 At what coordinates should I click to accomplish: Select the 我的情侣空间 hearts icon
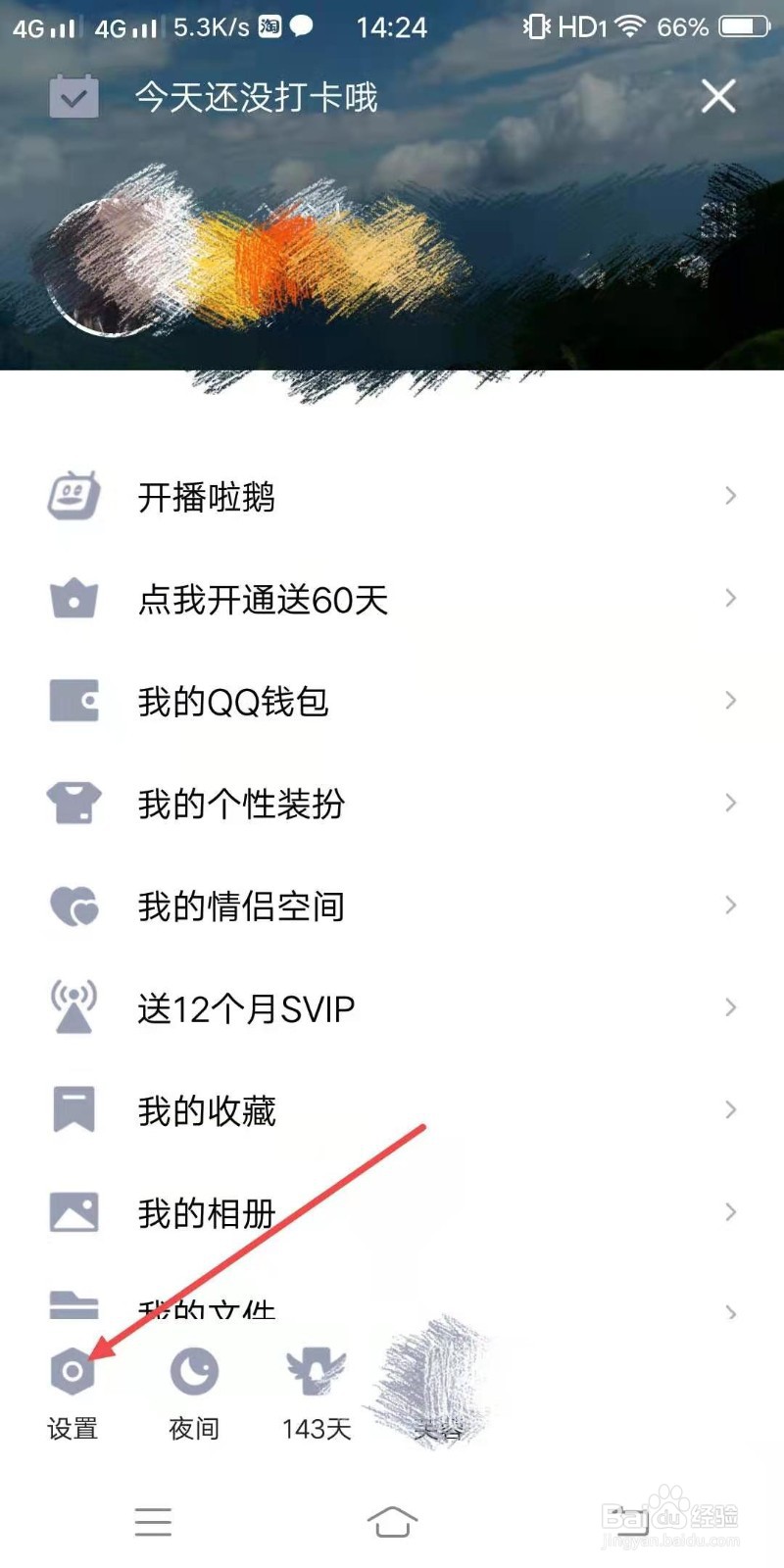[x=73, y=906]
